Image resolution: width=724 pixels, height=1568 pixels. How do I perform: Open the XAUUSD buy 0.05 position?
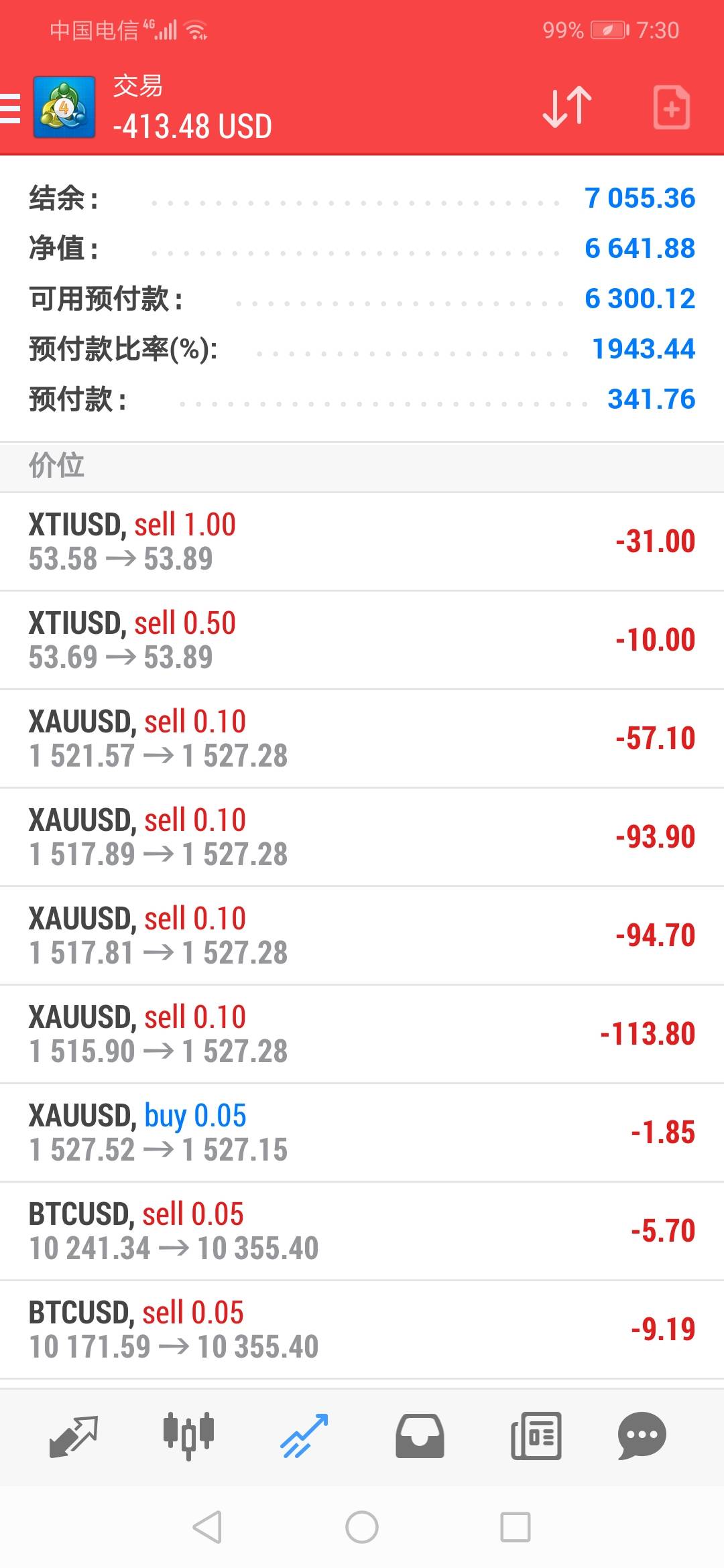pyautogui.click(x=362, y=1132)
